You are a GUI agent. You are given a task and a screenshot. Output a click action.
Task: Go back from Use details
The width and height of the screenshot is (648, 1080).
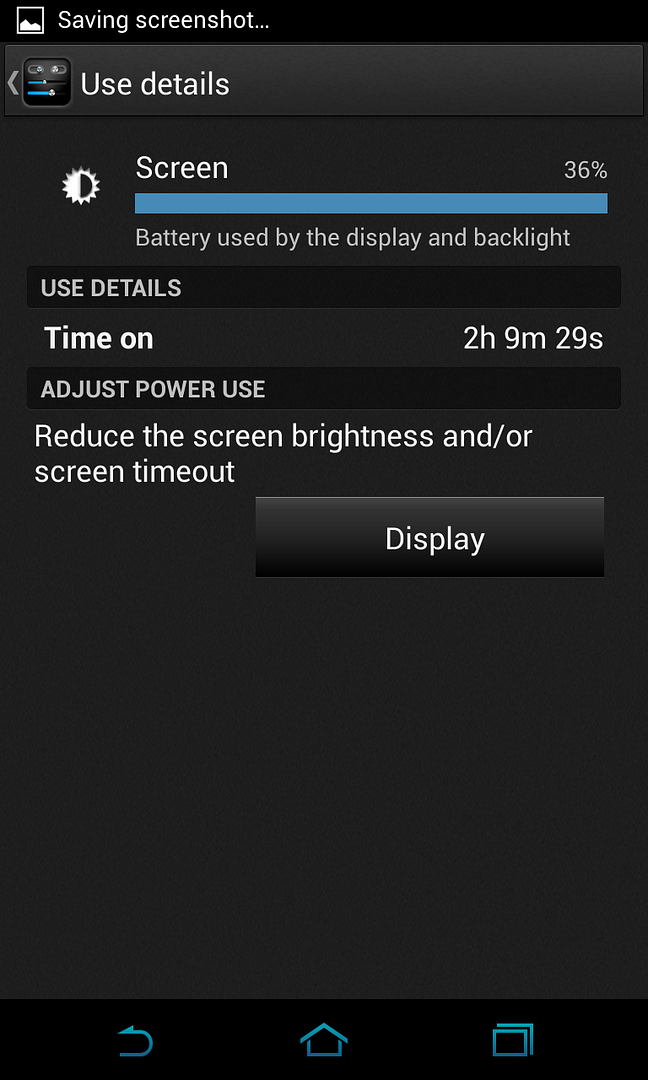[40, 83]
